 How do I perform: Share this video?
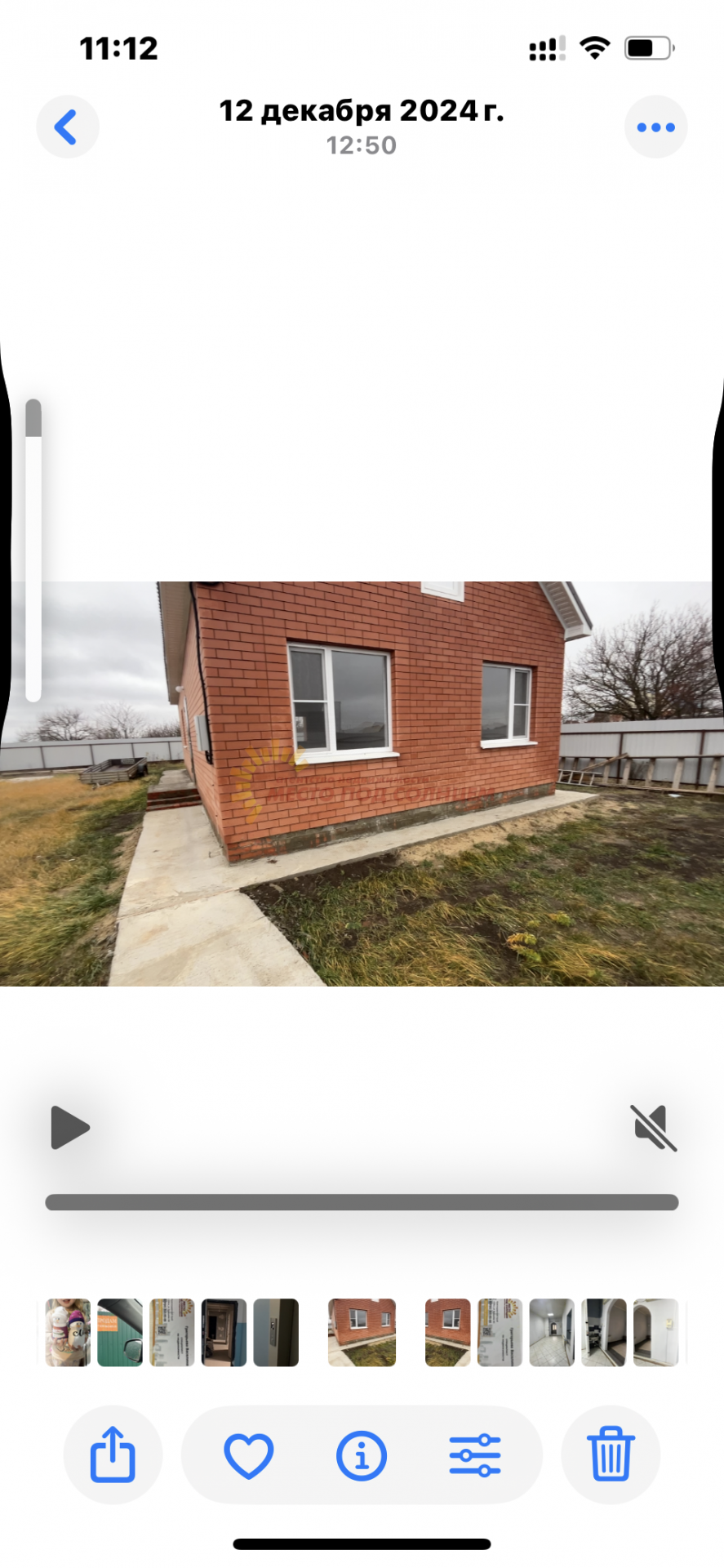point(113,1454)
